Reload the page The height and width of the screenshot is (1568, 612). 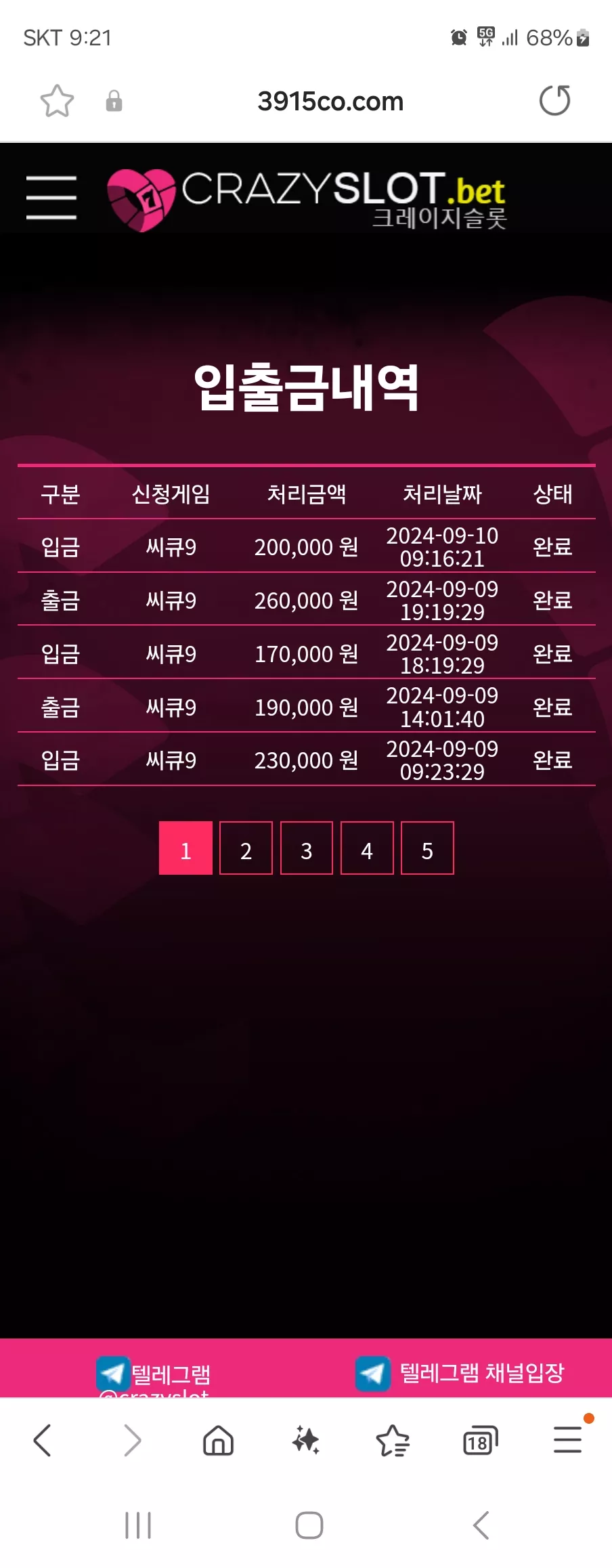point(554,101)
